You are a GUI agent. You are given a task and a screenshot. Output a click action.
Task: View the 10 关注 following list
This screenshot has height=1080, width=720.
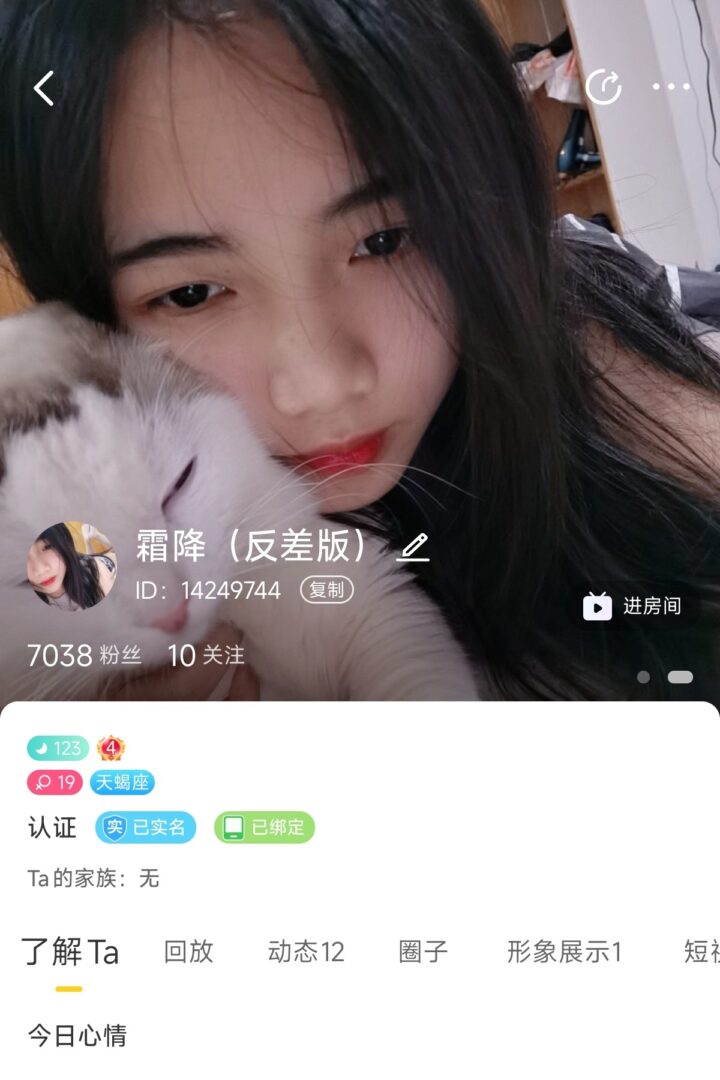tap(206, 656)
